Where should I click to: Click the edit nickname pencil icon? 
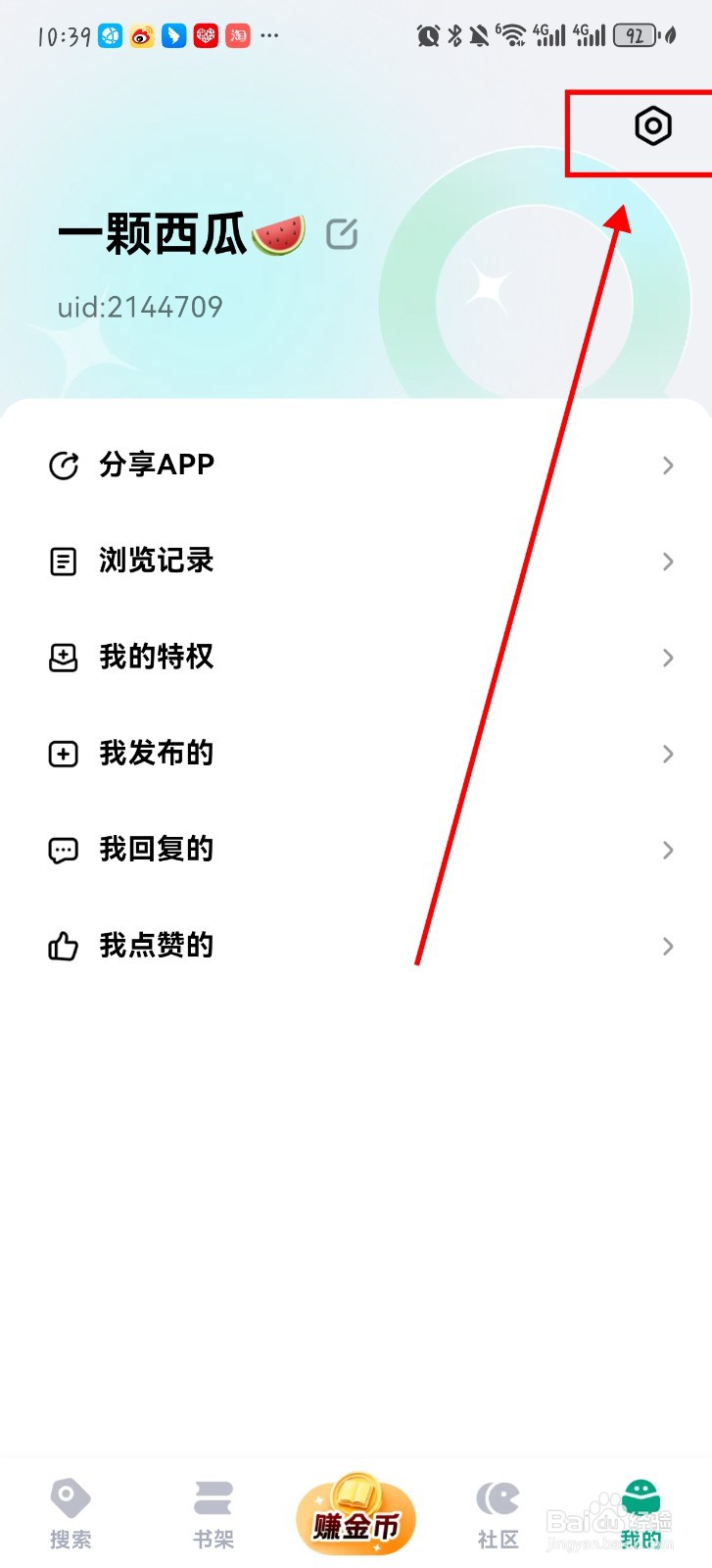coord(341,233)
